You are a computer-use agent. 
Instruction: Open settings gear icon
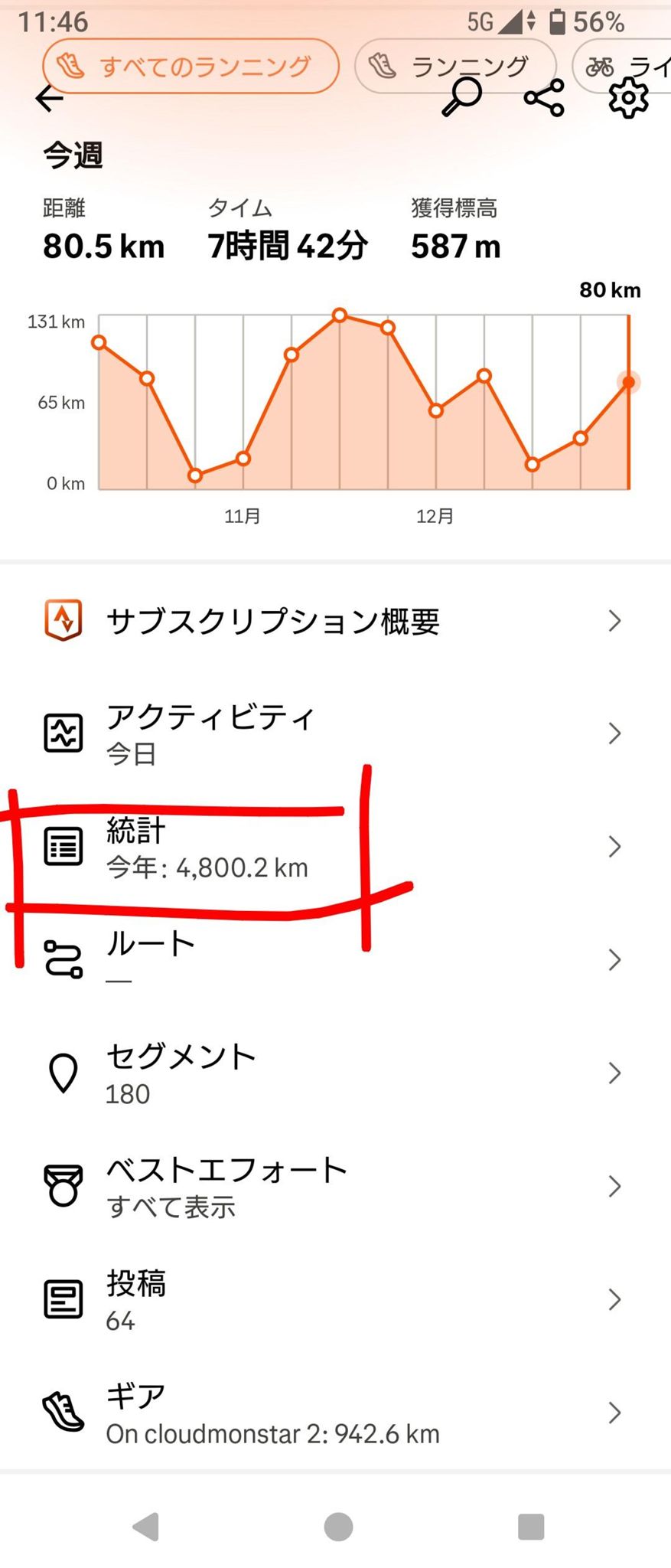tap(628, 98)
